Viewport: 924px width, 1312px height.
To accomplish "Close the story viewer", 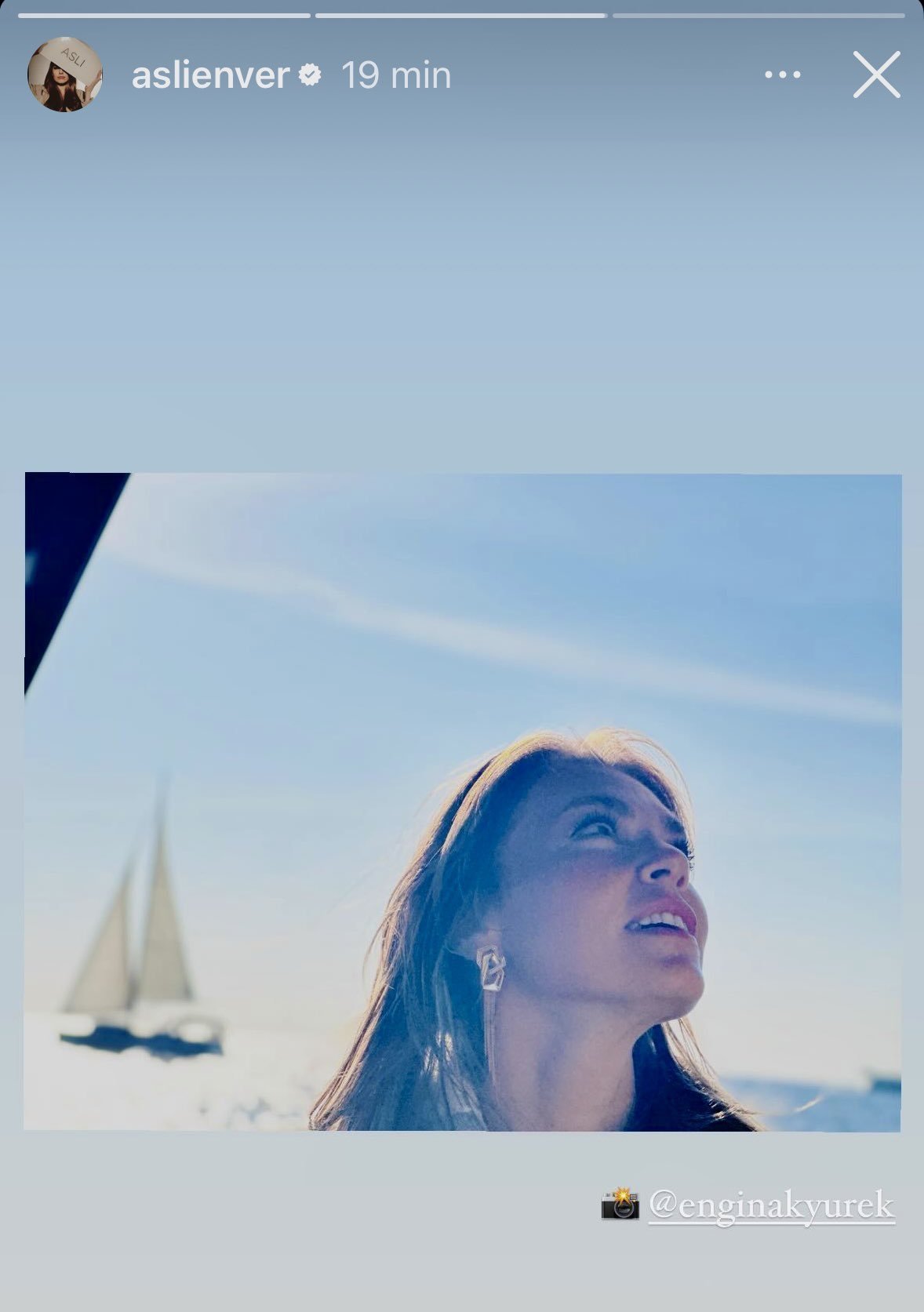I will pos(876,75).
